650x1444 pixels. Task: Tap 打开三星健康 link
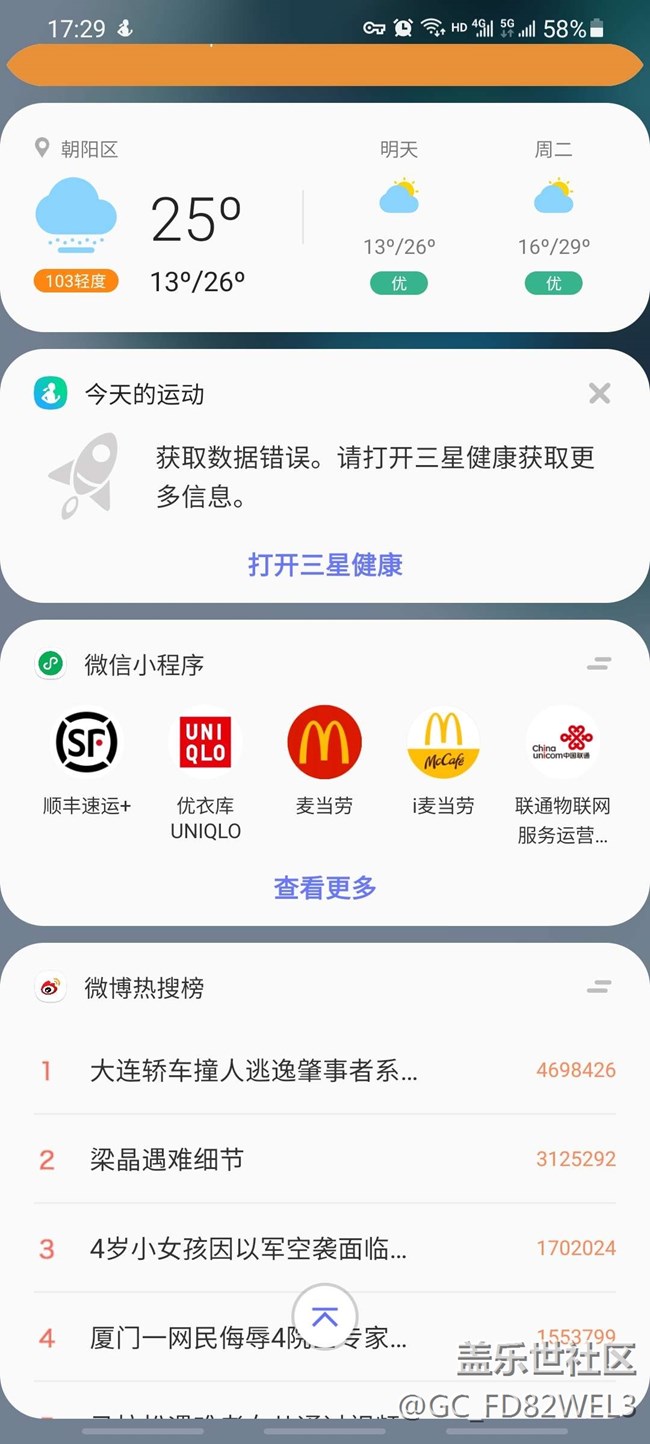pos(325,565)
